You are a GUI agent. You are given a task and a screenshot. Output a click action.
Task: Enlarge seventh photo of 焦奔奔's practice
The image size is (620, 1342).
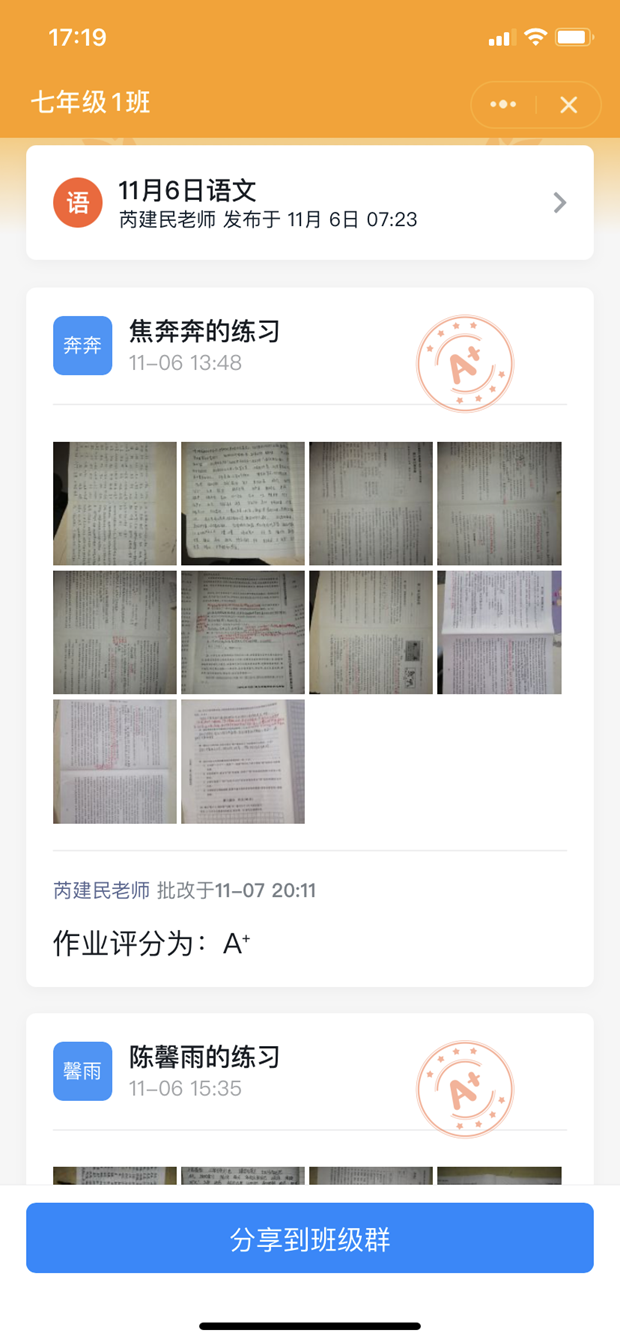tap(371, 632)
